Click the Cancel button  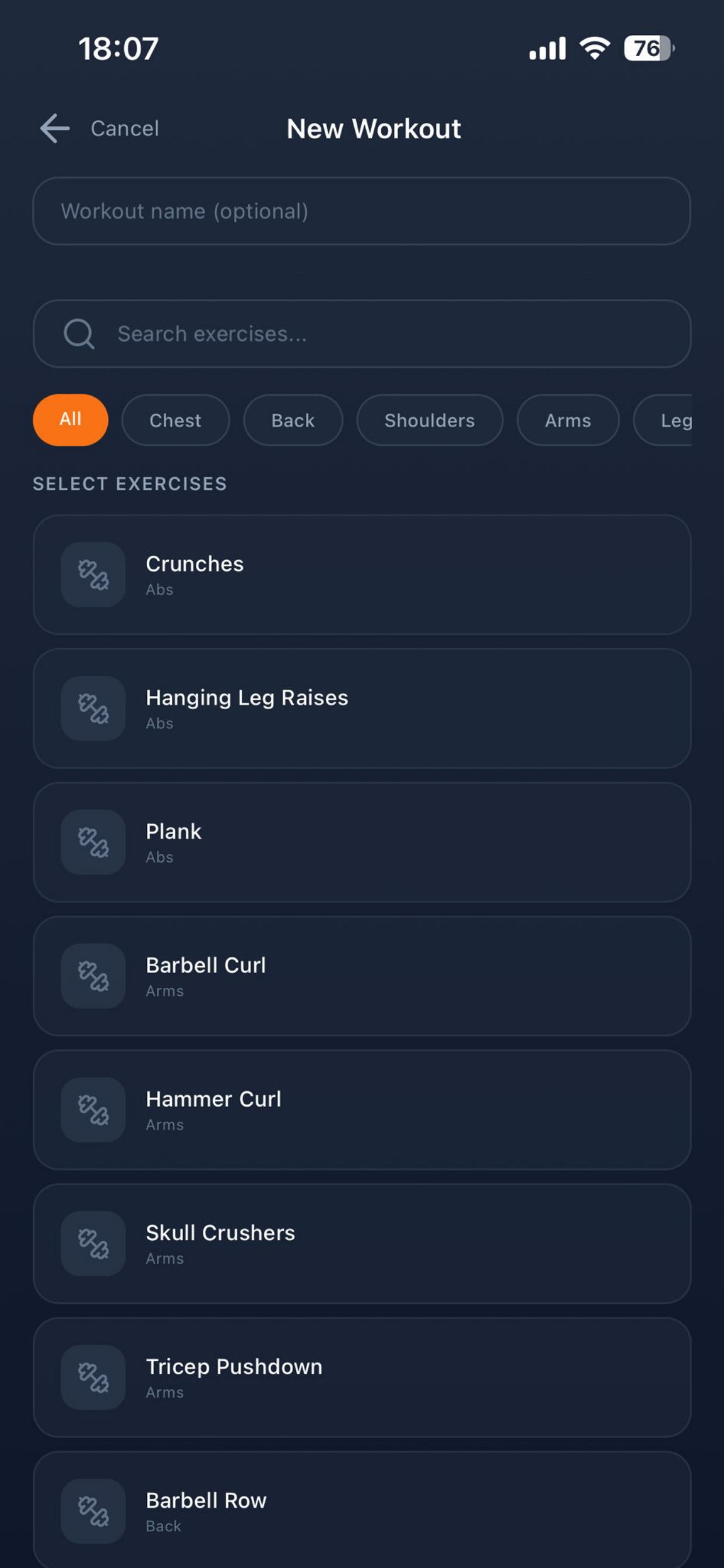[x=125, y=128]
